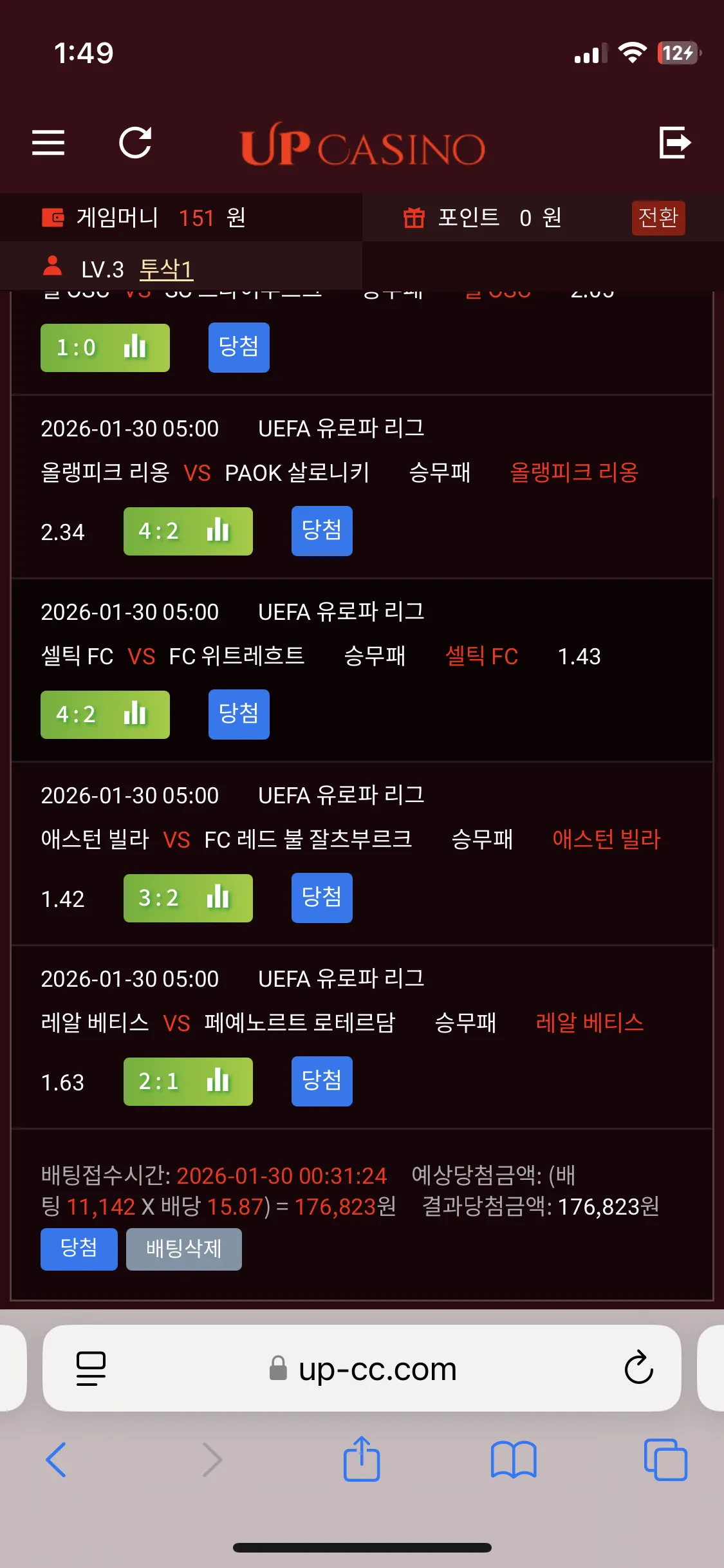Tap 당첨 button beside the 레알 베티스 score

point(322,1081)
